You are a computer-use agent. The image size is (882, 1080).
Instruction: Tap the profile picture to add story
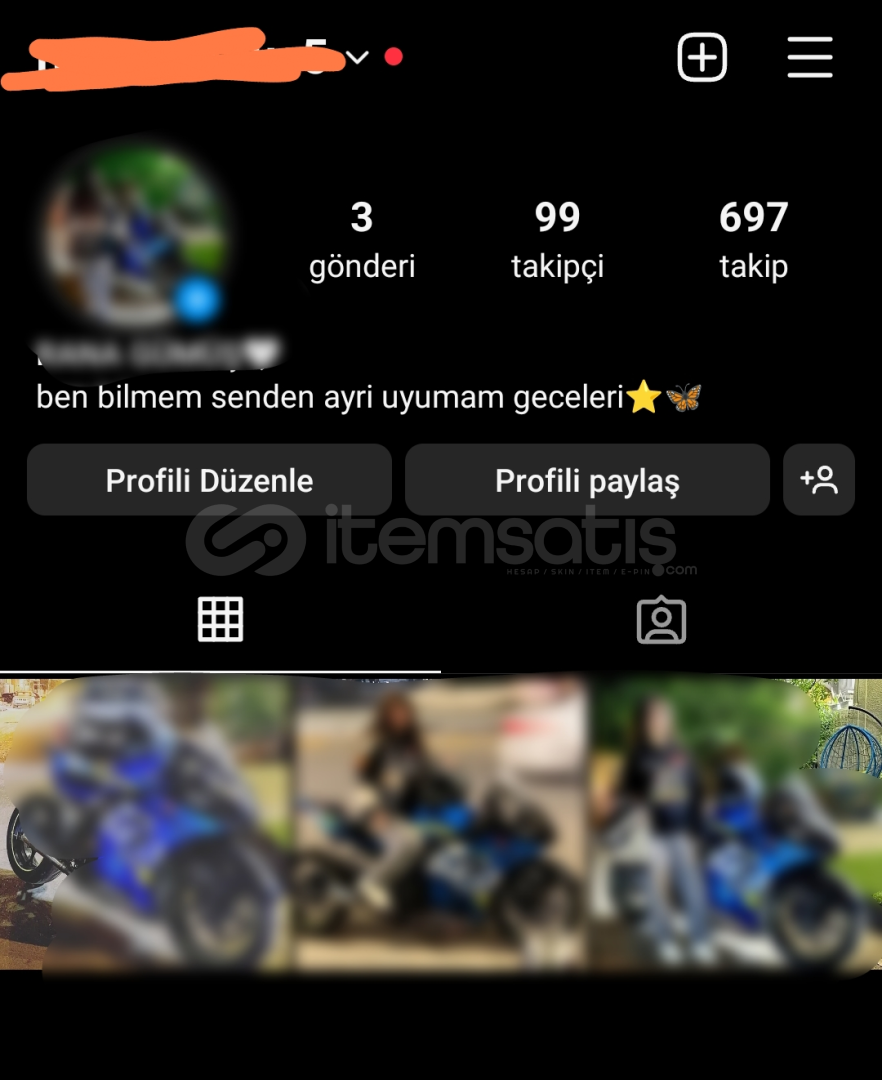133,237
